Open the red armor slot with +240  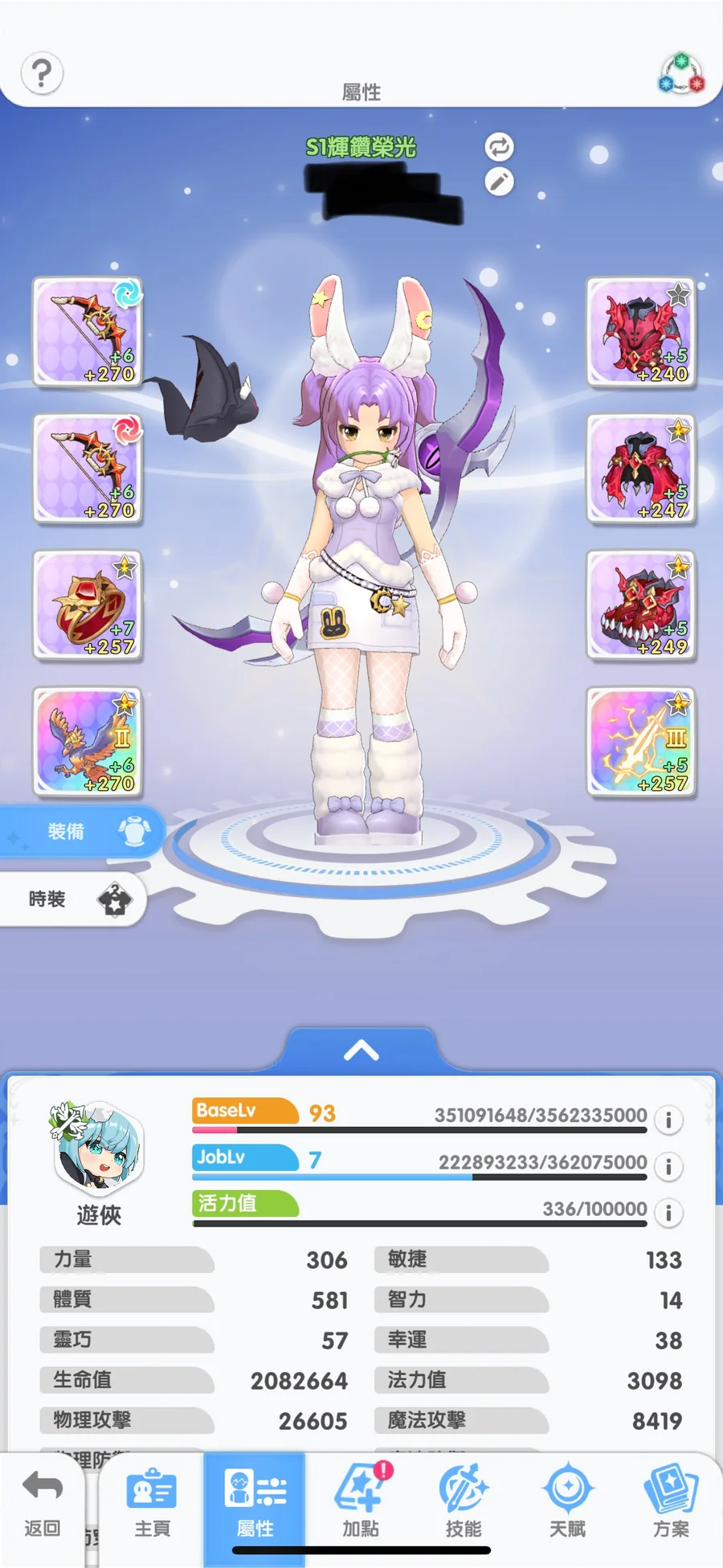(x=640, y=333)
